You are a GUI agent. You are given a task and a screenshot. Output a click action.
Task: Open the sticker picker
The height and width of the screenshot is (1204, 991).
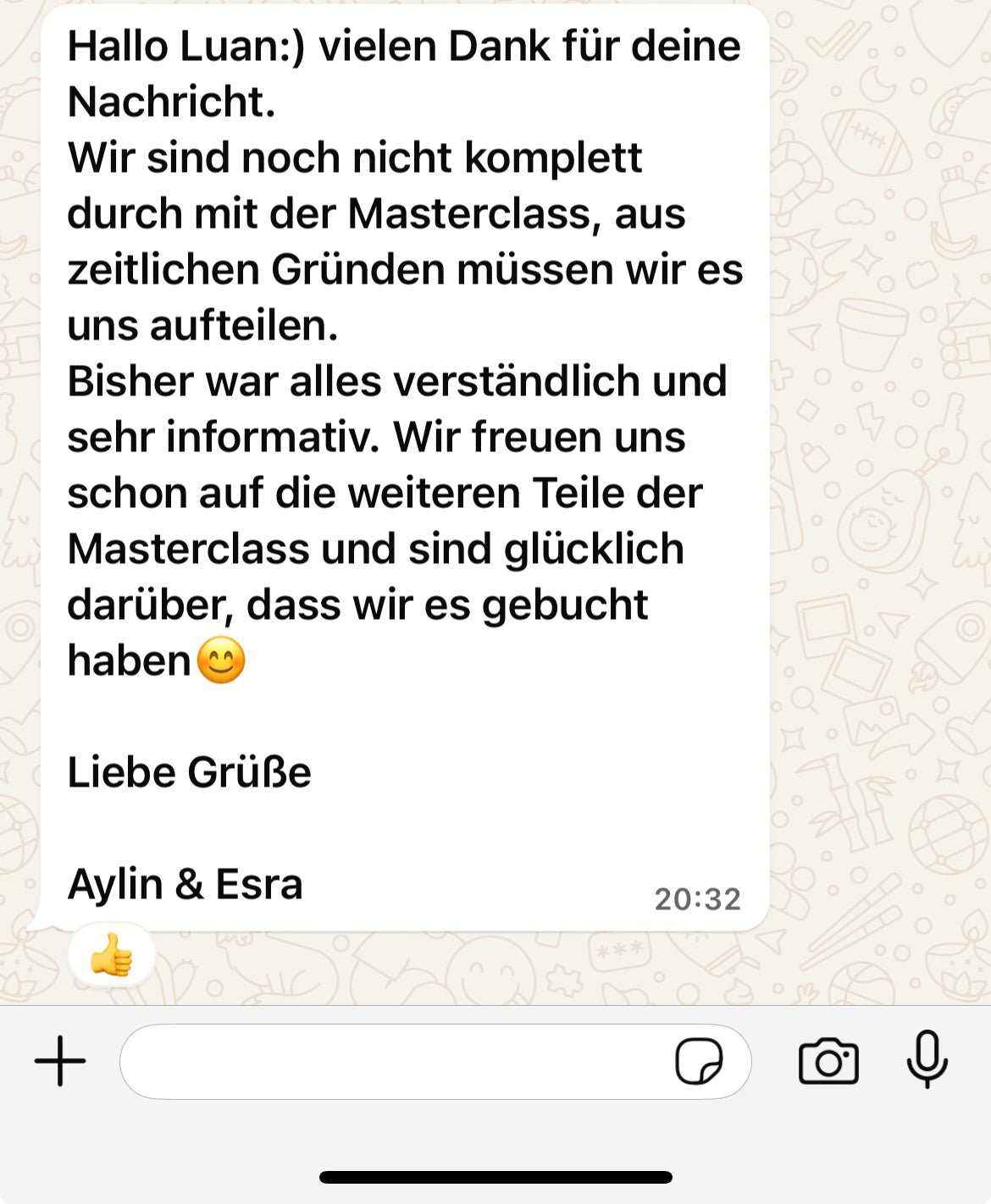(699, 1061)
